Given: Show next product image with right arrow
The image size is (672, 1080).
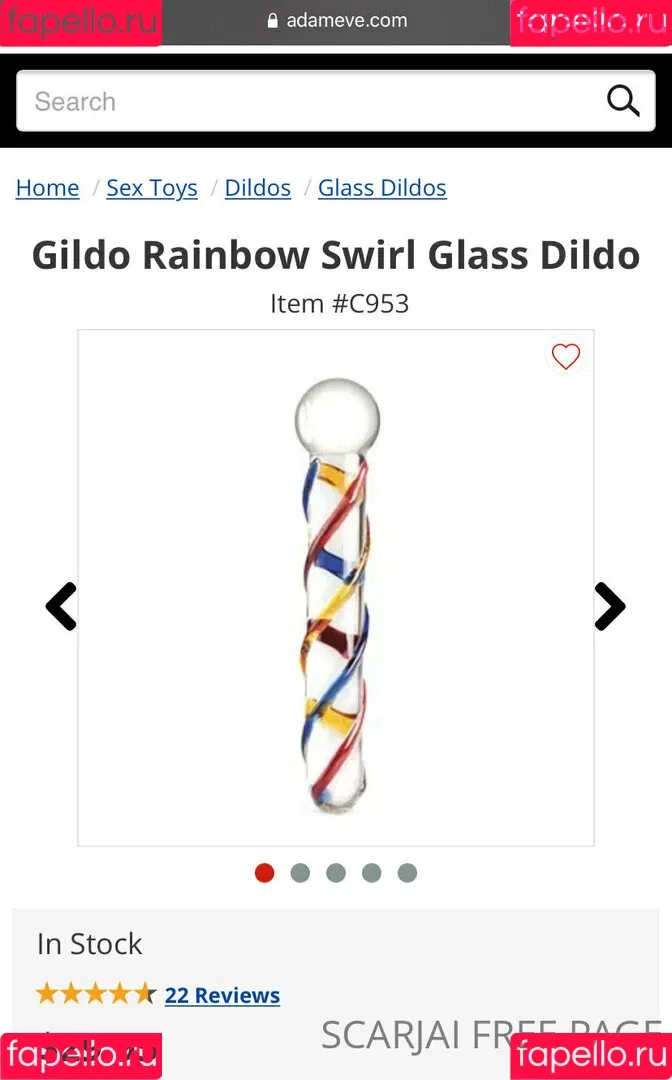Looking at the screenshot, I should (x=609, y=606).
